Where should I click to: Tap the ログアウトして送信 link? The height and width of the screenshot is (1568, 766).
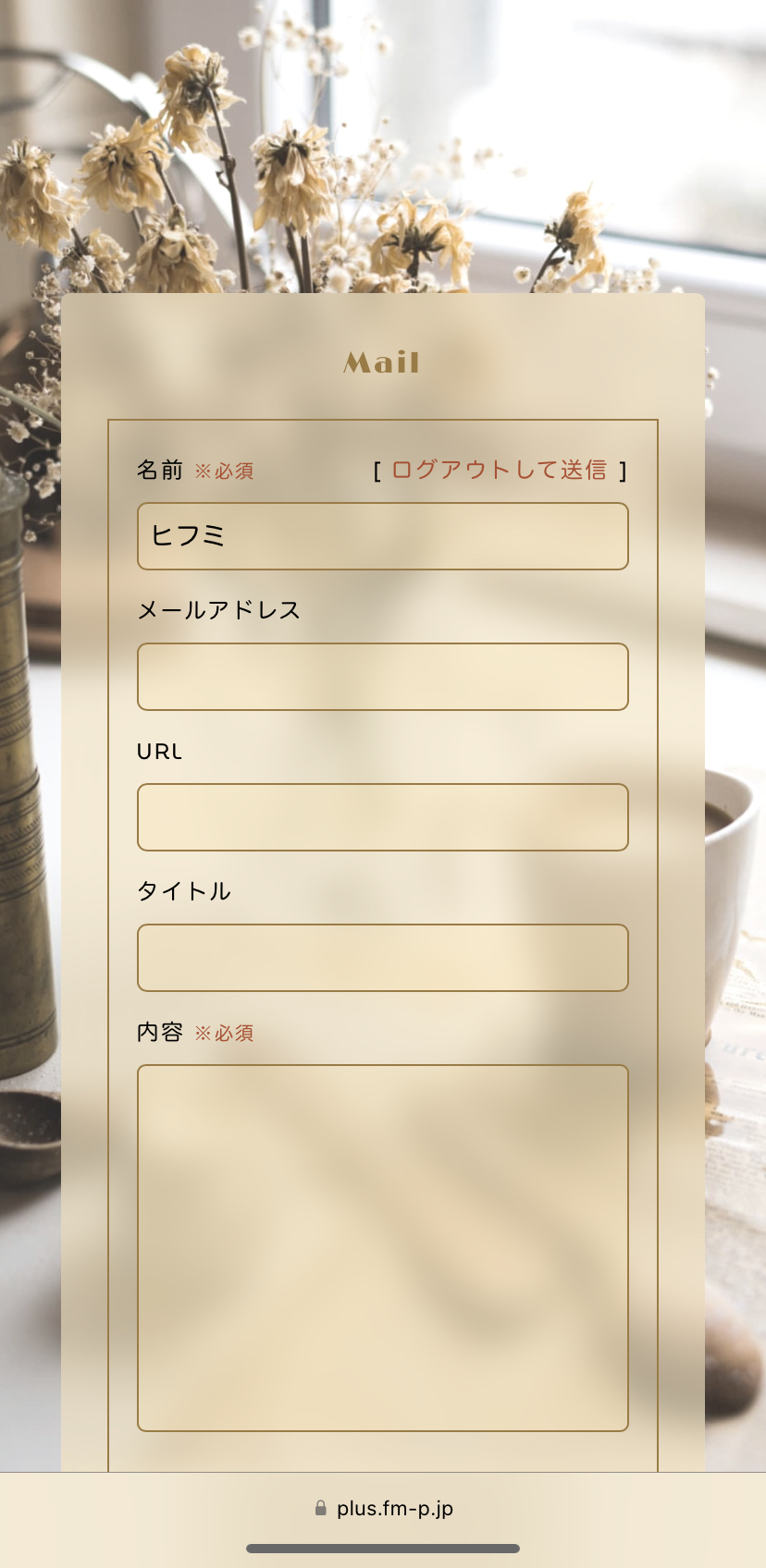pyautogui.click(x=499, y=470)
